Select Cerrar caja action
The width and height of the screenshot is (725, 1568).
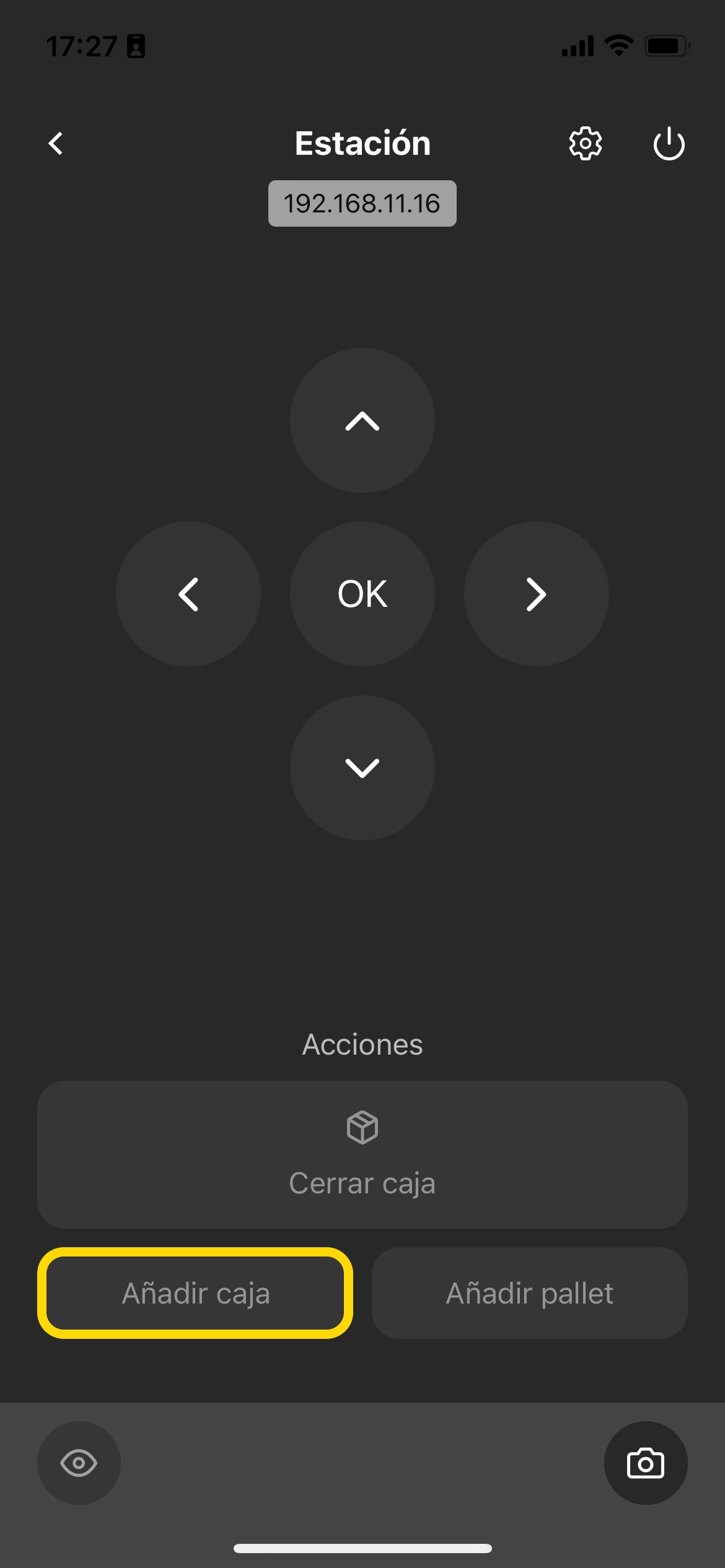click(362, 1154)
